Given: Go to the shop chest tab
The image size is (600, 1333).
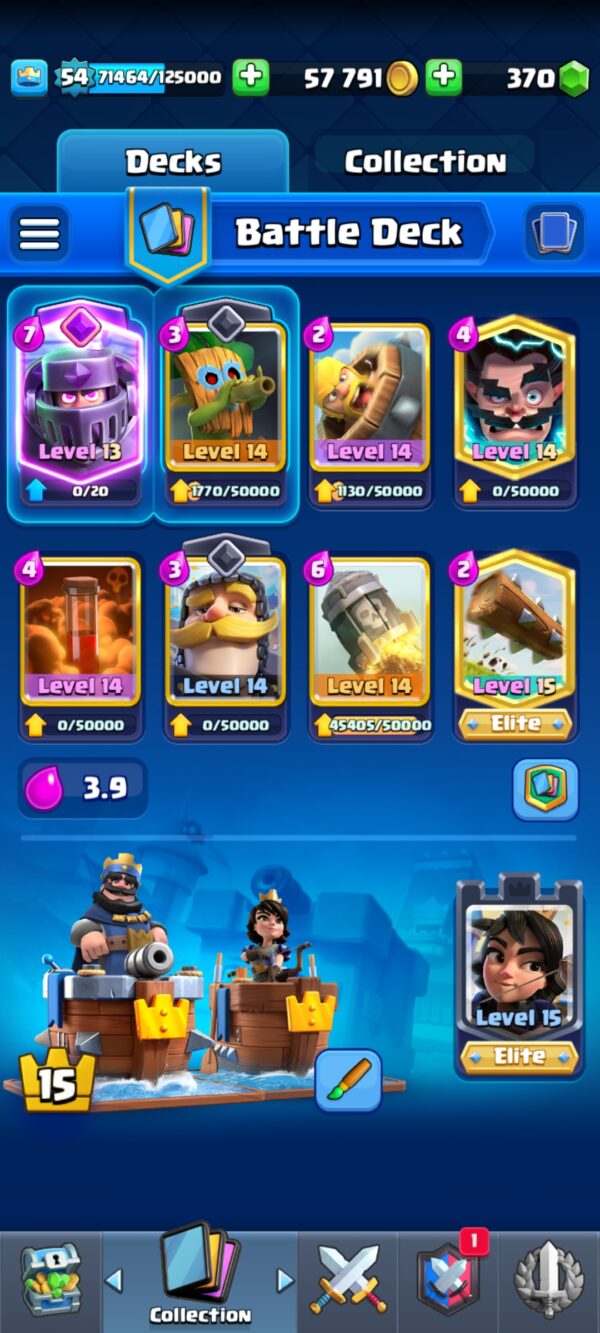Looking at the screenshot, I should (50, 1282).
